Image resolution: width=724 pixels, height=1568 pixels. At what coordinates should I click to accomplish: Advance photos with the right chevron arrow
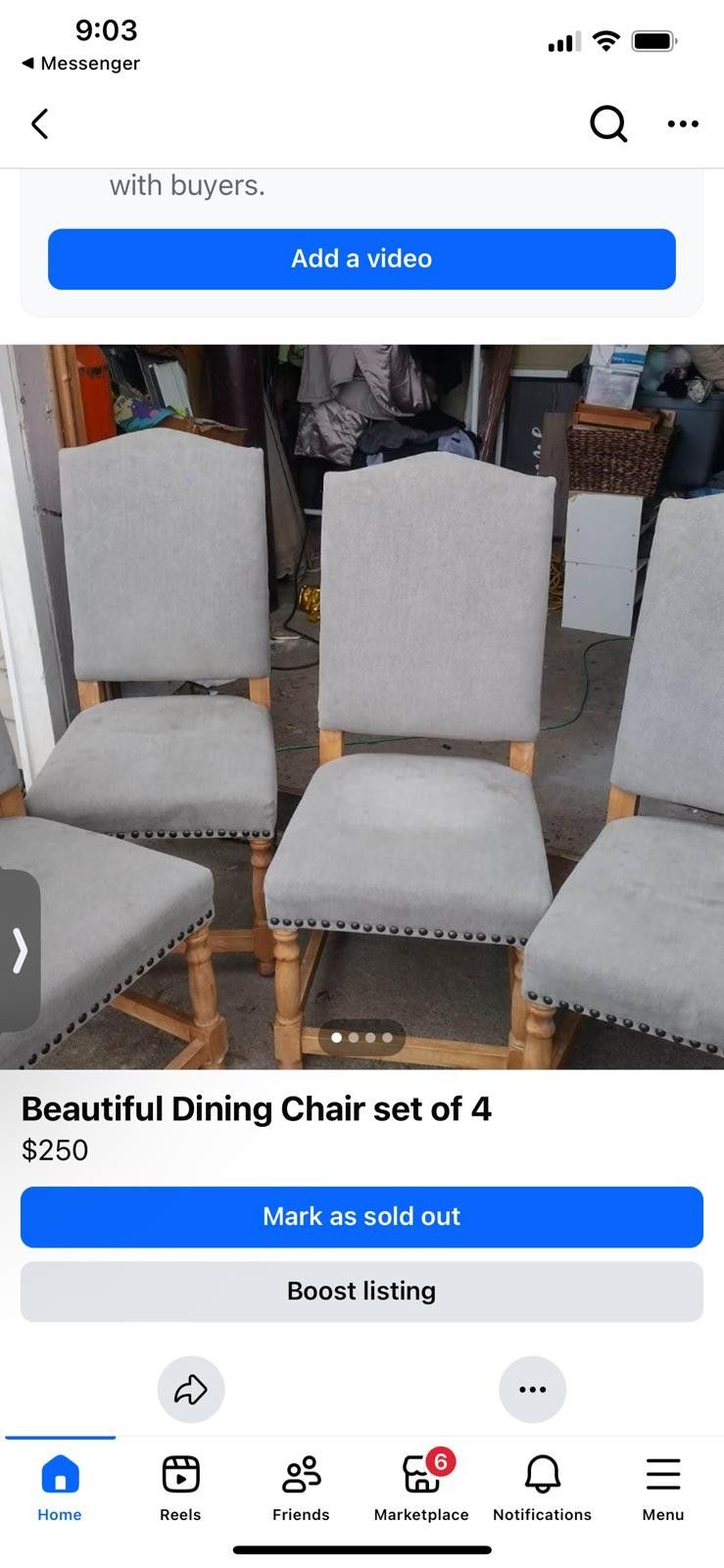pyautogui.click(x=20, y=950)
